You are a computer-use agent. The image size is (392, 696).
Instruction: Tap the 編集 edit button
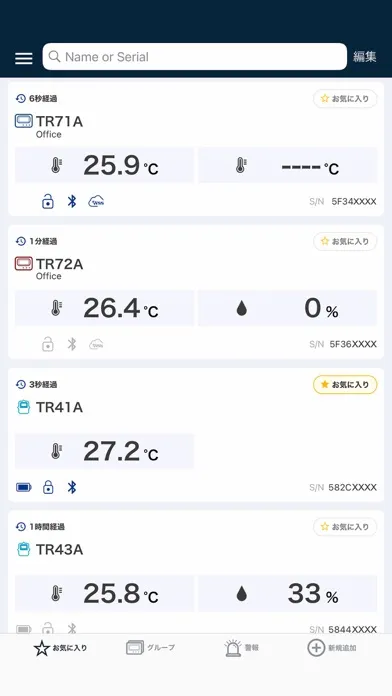pyautogui.click(x=364, y=57)
